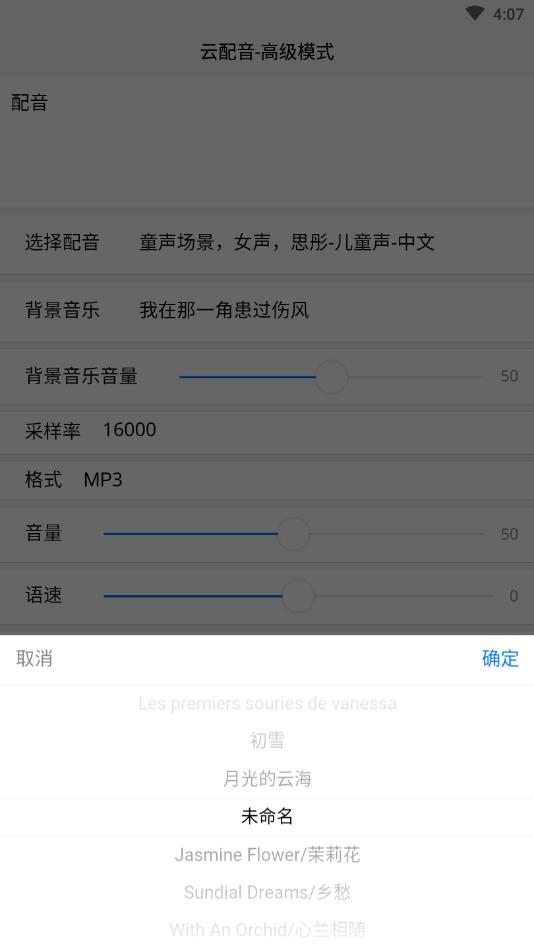534x949 pixels.
Task: Confirm selection with 确定
Action: (x=500, y=658)
